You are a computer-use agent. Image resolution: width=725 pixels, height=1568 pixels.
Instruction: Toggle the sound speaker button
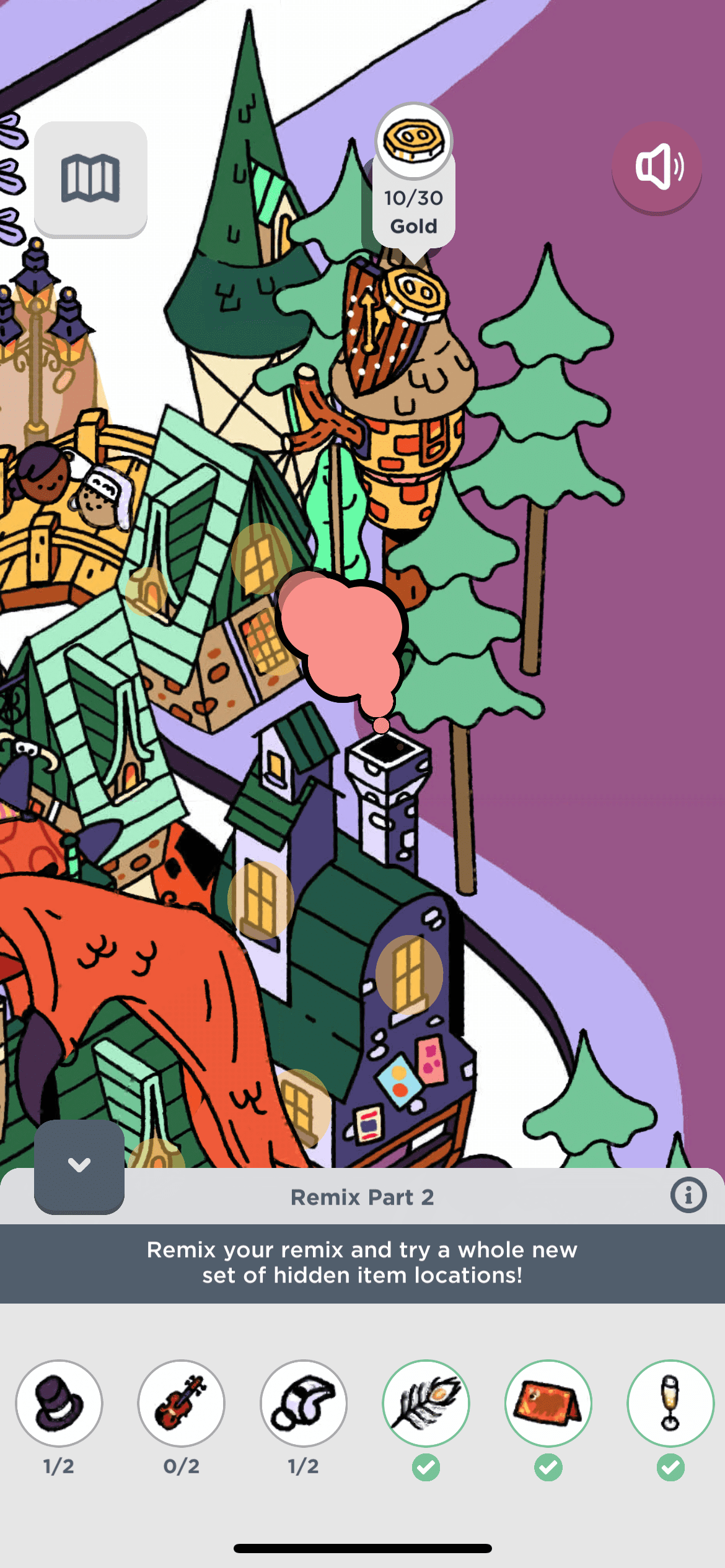657,167
